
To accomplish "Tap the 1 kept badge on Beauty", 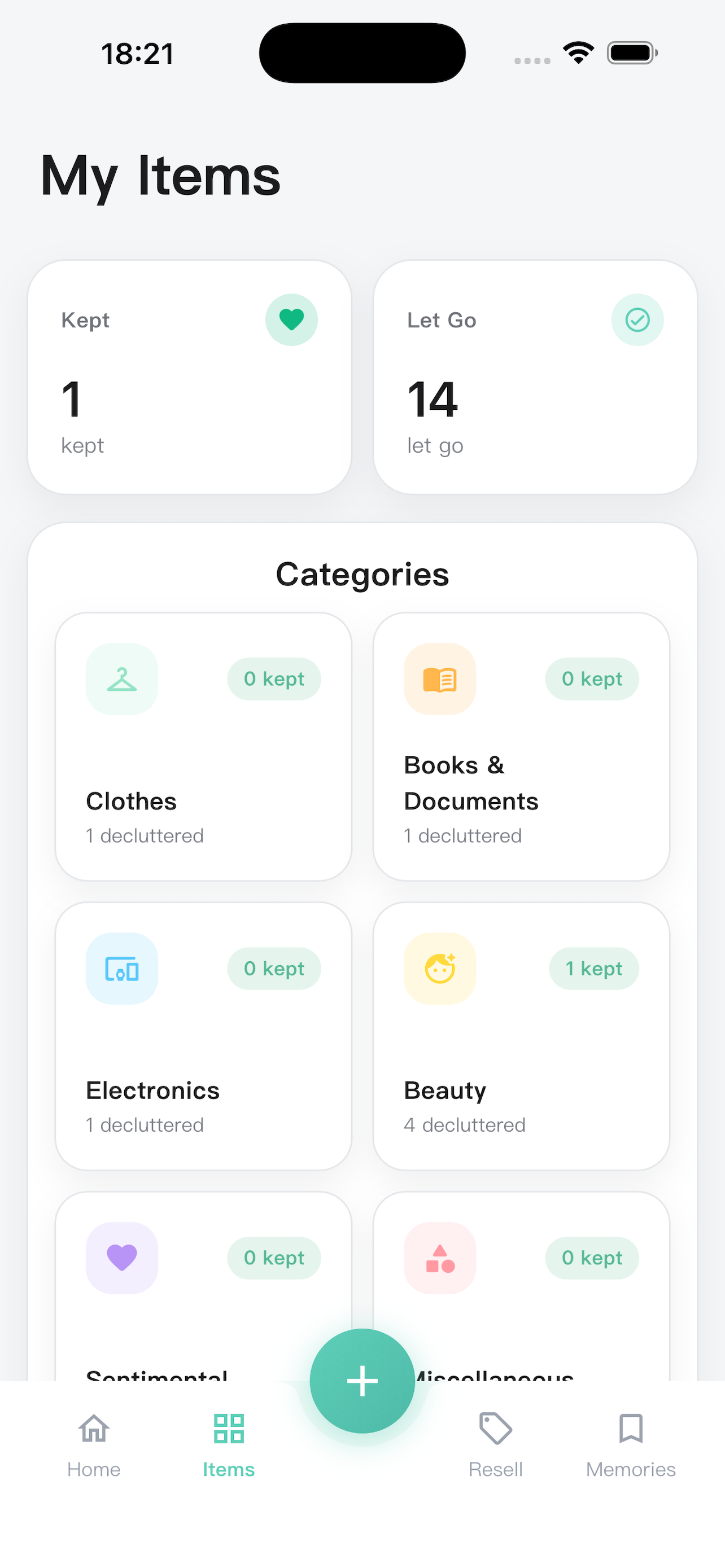I will [593, 968].
